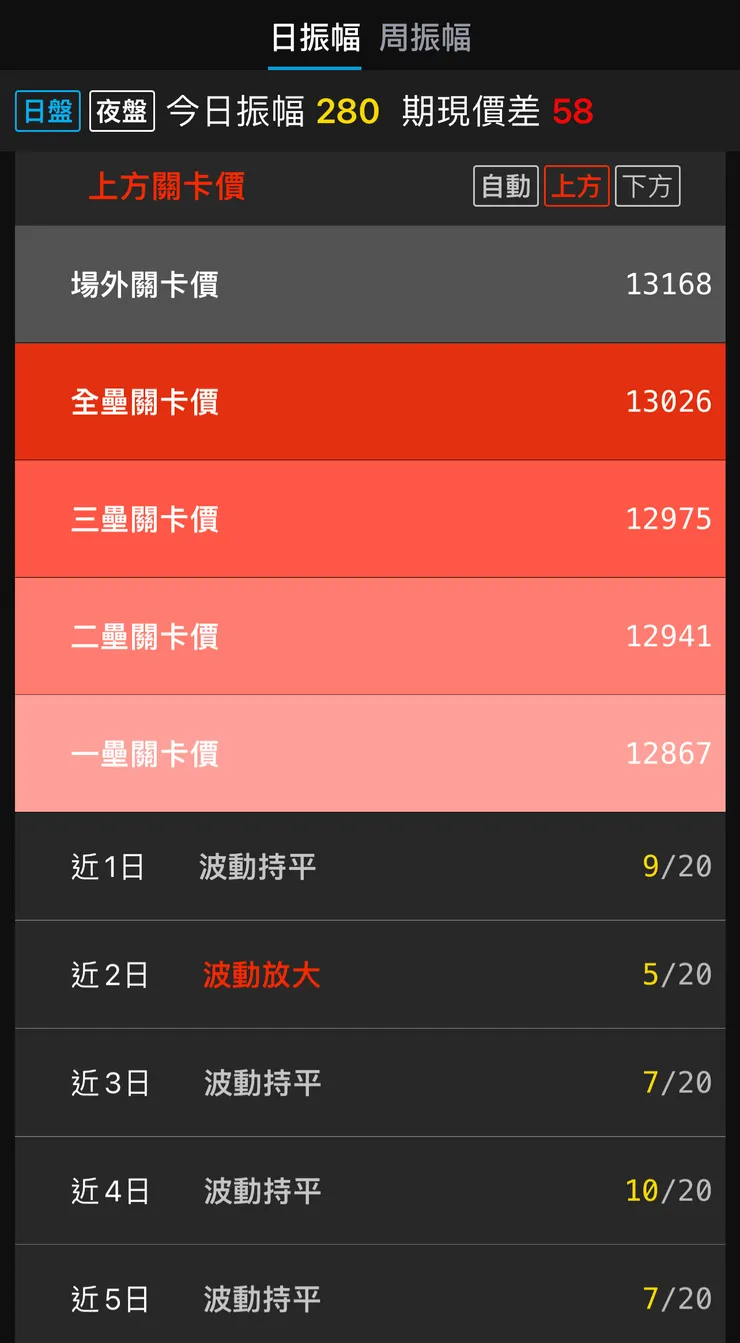Open the 上方關卡價 section header
The height and width of the screenshot is (1343, 740).
click(x=166, y=186)
